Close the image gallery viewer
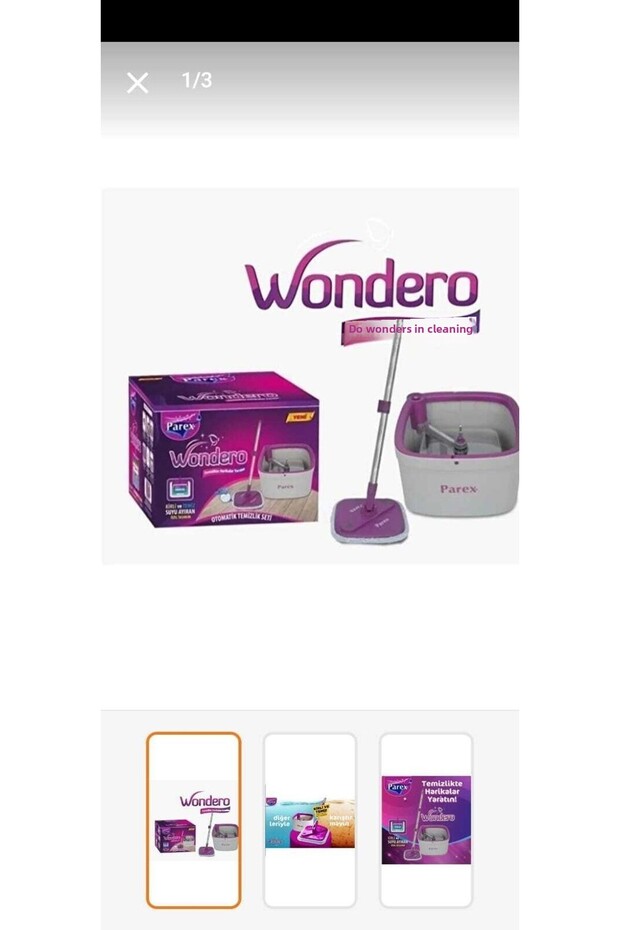 (138, 82)
